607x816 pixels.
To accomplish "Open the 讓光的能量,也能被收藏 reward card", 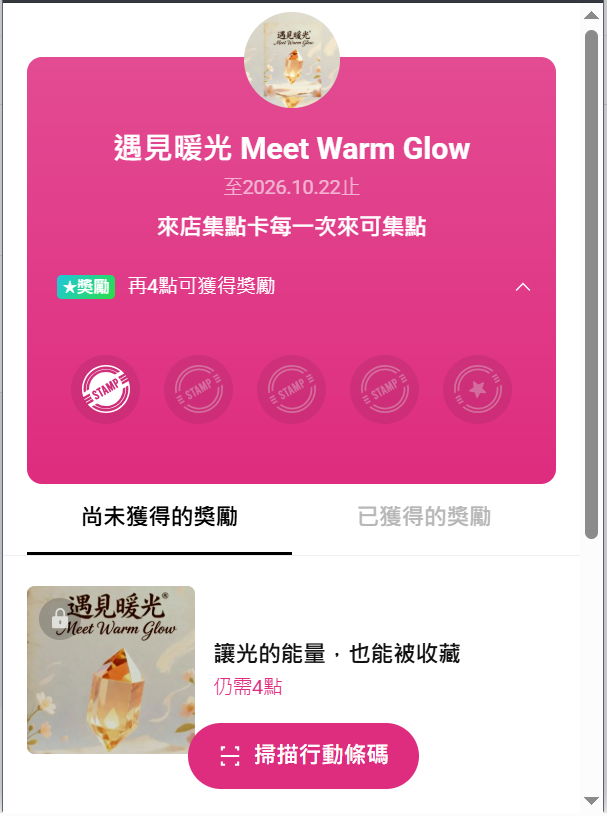I will click(336, 655).
